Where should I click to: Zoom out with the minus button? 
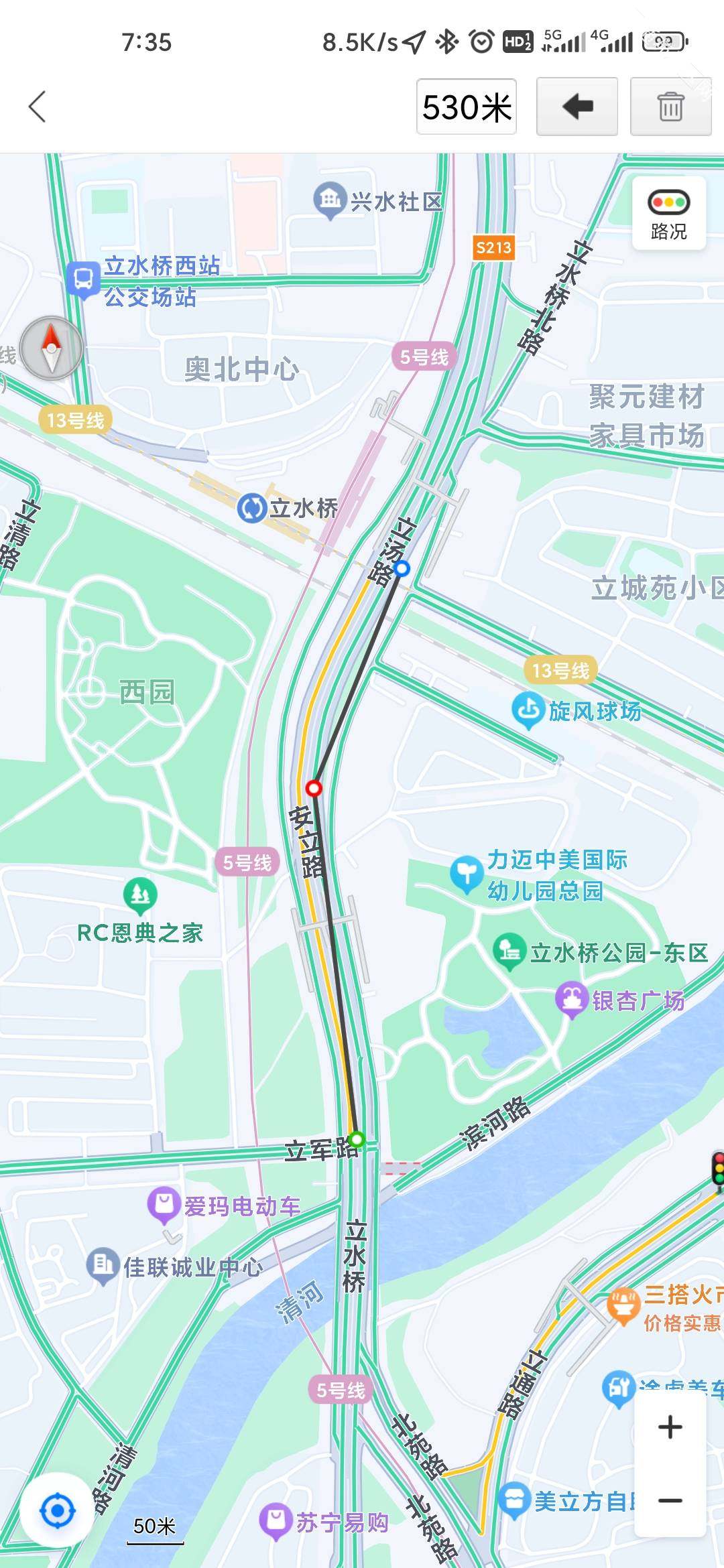click(670, 1500)
